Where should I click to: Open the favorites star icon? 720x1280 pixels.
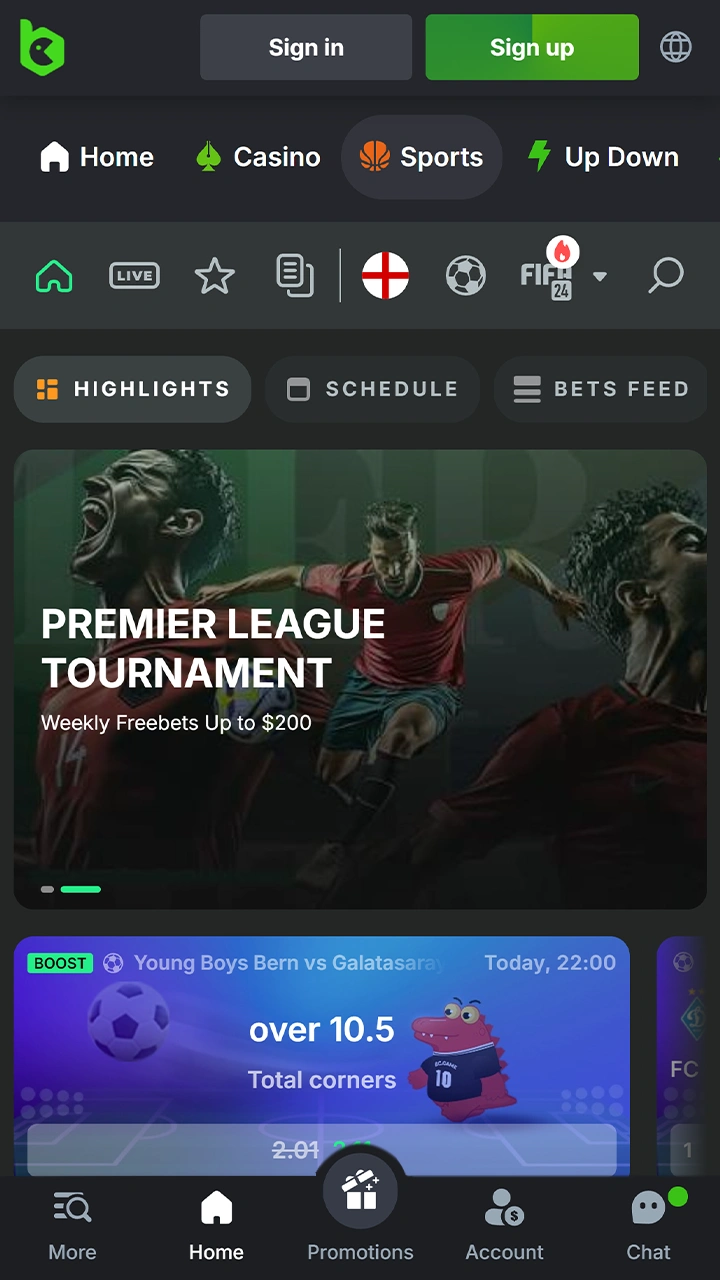pyautogui.click(x=214, y=276)
